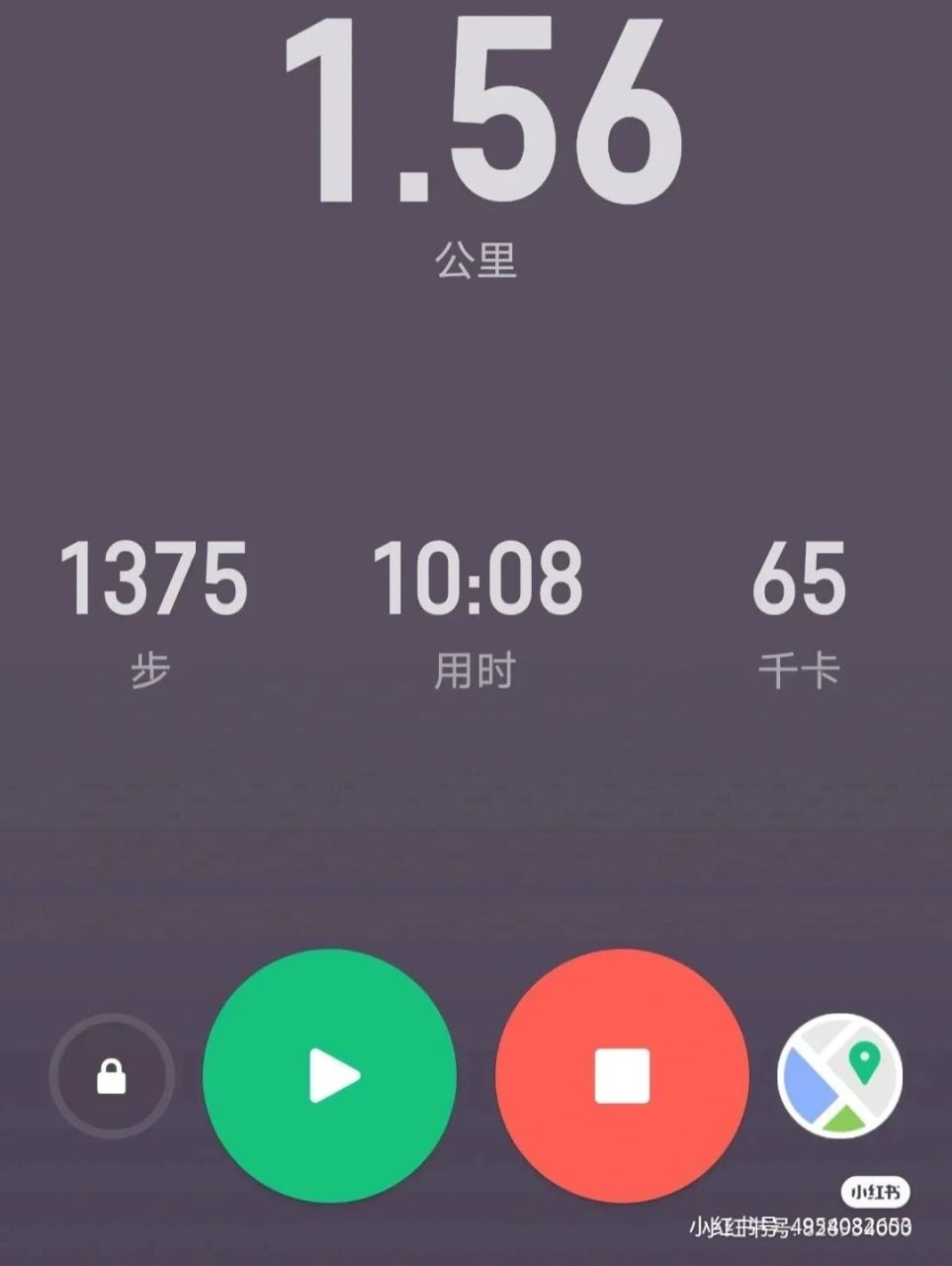Resume the workout with the green play button
The image size is (952, 1266).
(330, 1076)
